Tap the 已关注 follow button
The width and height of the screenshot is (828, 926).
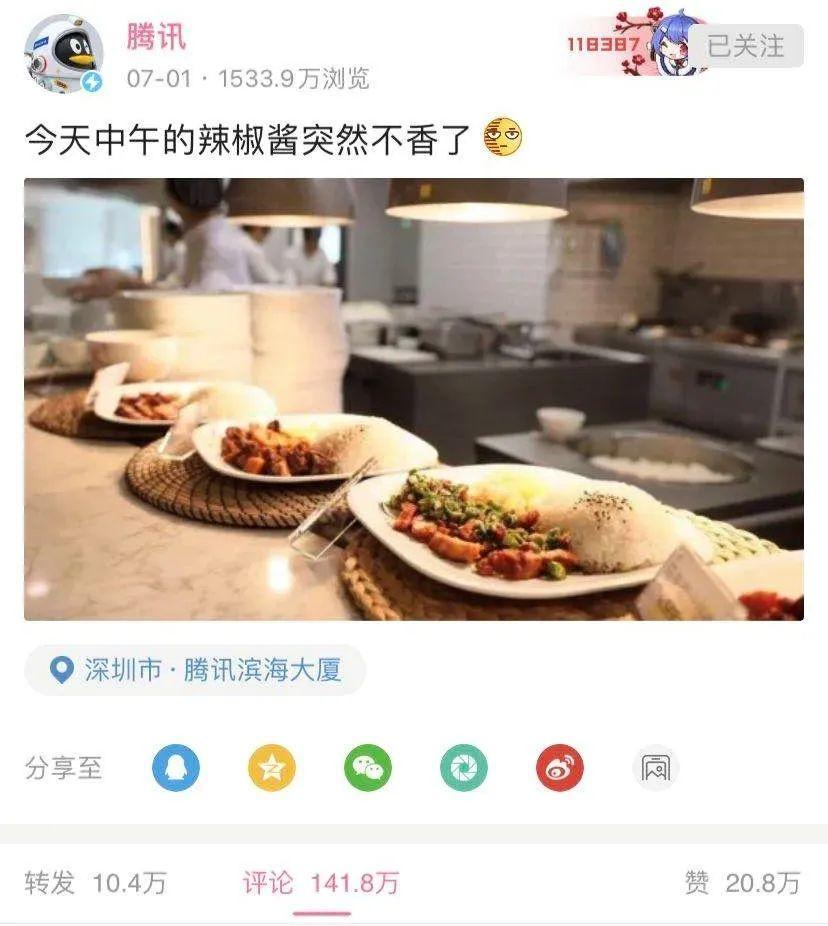point(746,46)
